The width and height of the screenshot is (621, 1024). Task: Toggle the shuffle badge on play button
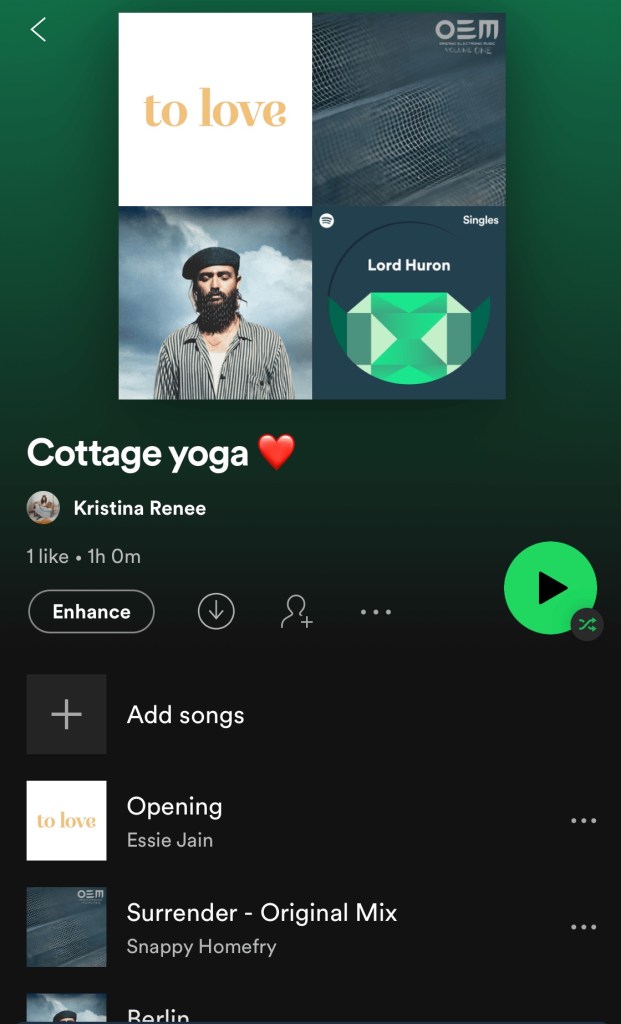[587, 625]
